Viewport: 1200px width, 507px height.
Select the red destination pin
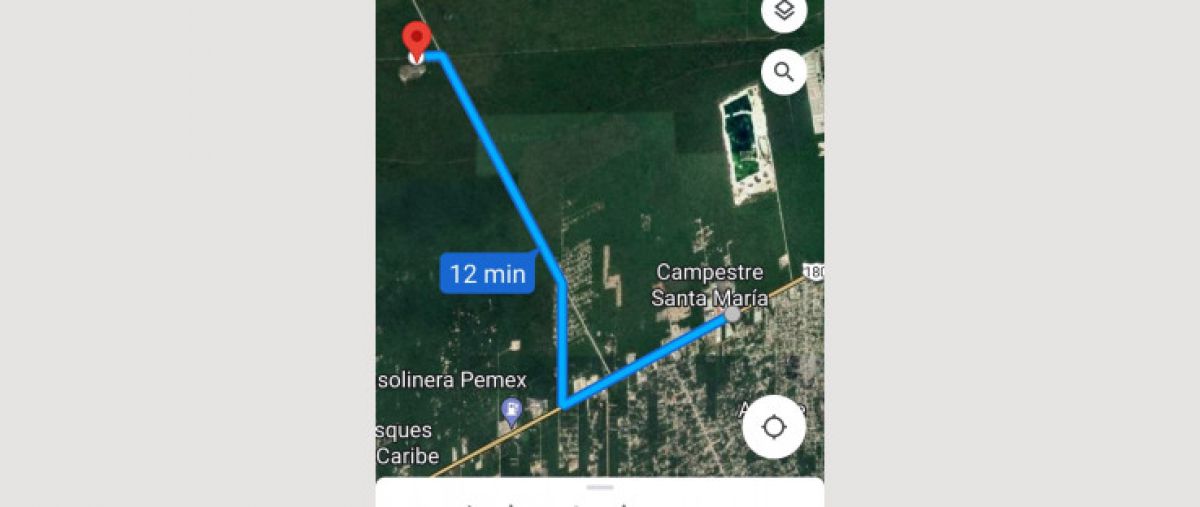pyautogui.click(x=416, y=40)
